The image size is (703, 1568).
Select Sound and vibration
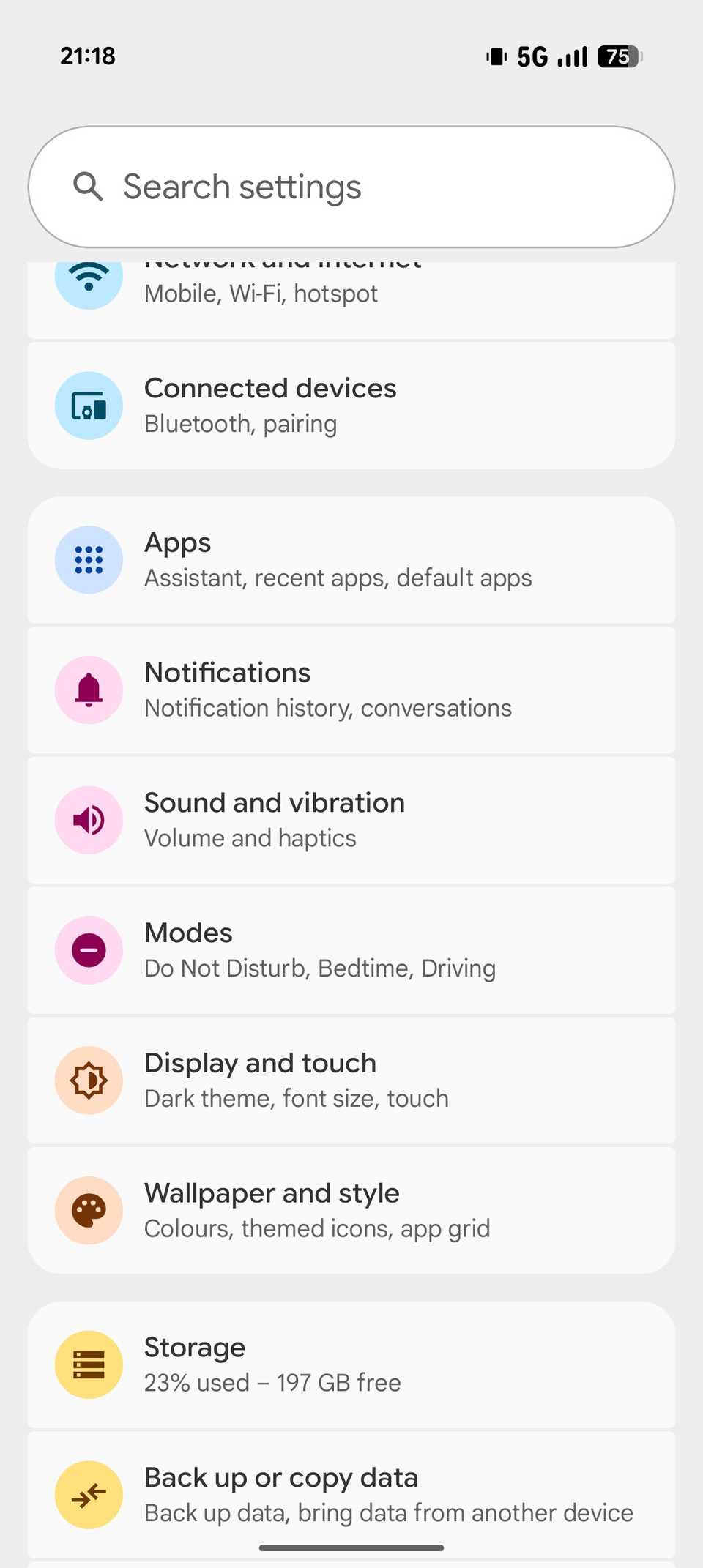point(351,820)
